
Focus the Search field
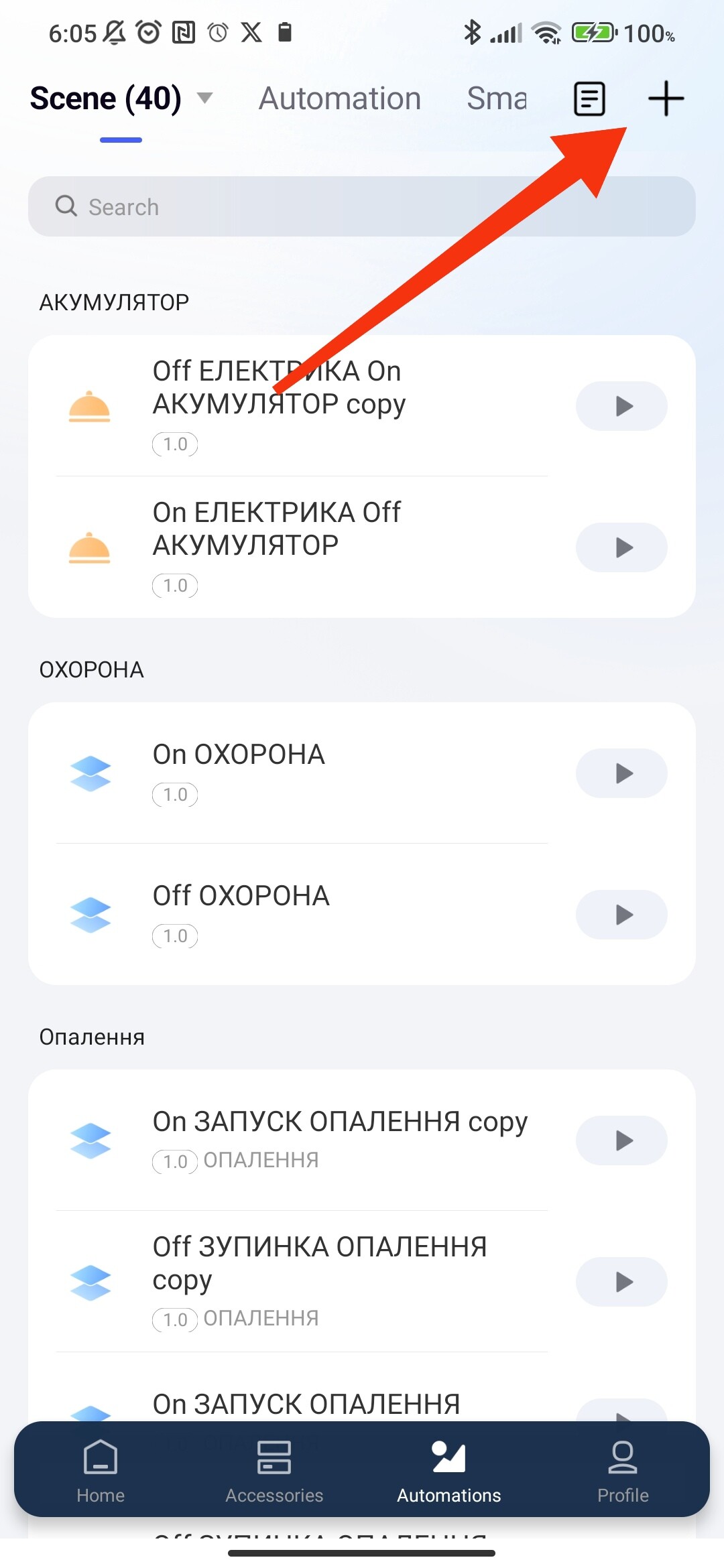(362, 206)
